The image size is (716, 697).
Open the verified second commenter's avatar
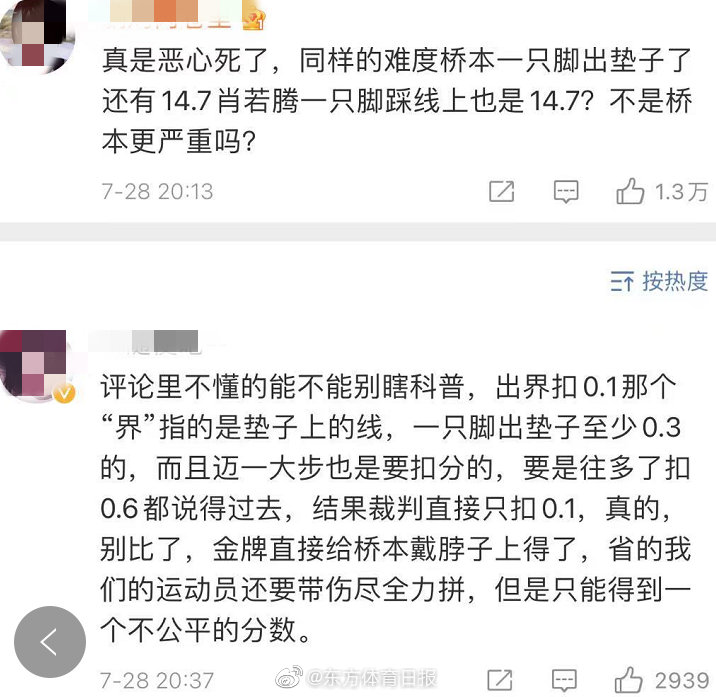[35, 365]
